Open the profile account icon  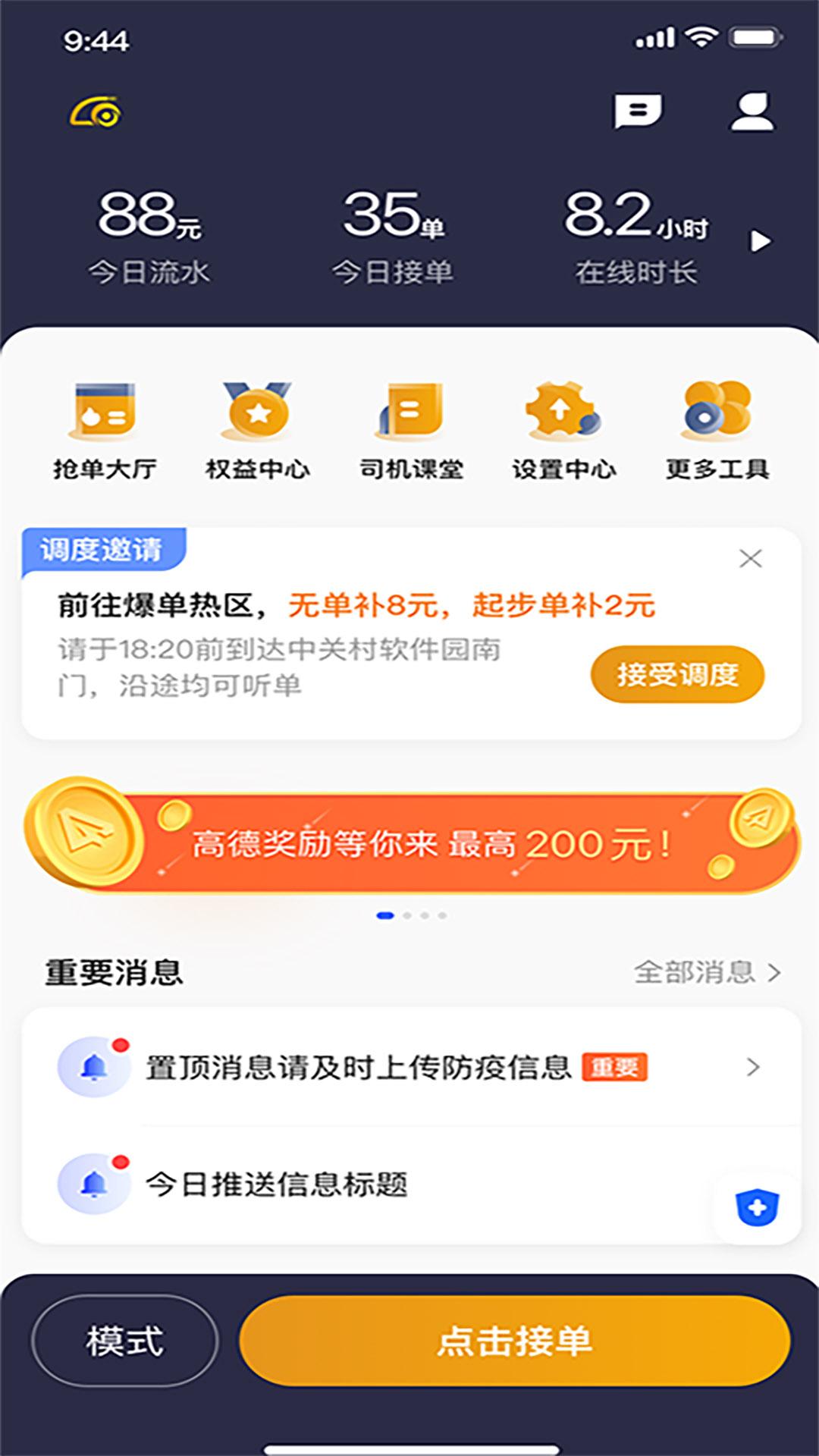[754, 112]
